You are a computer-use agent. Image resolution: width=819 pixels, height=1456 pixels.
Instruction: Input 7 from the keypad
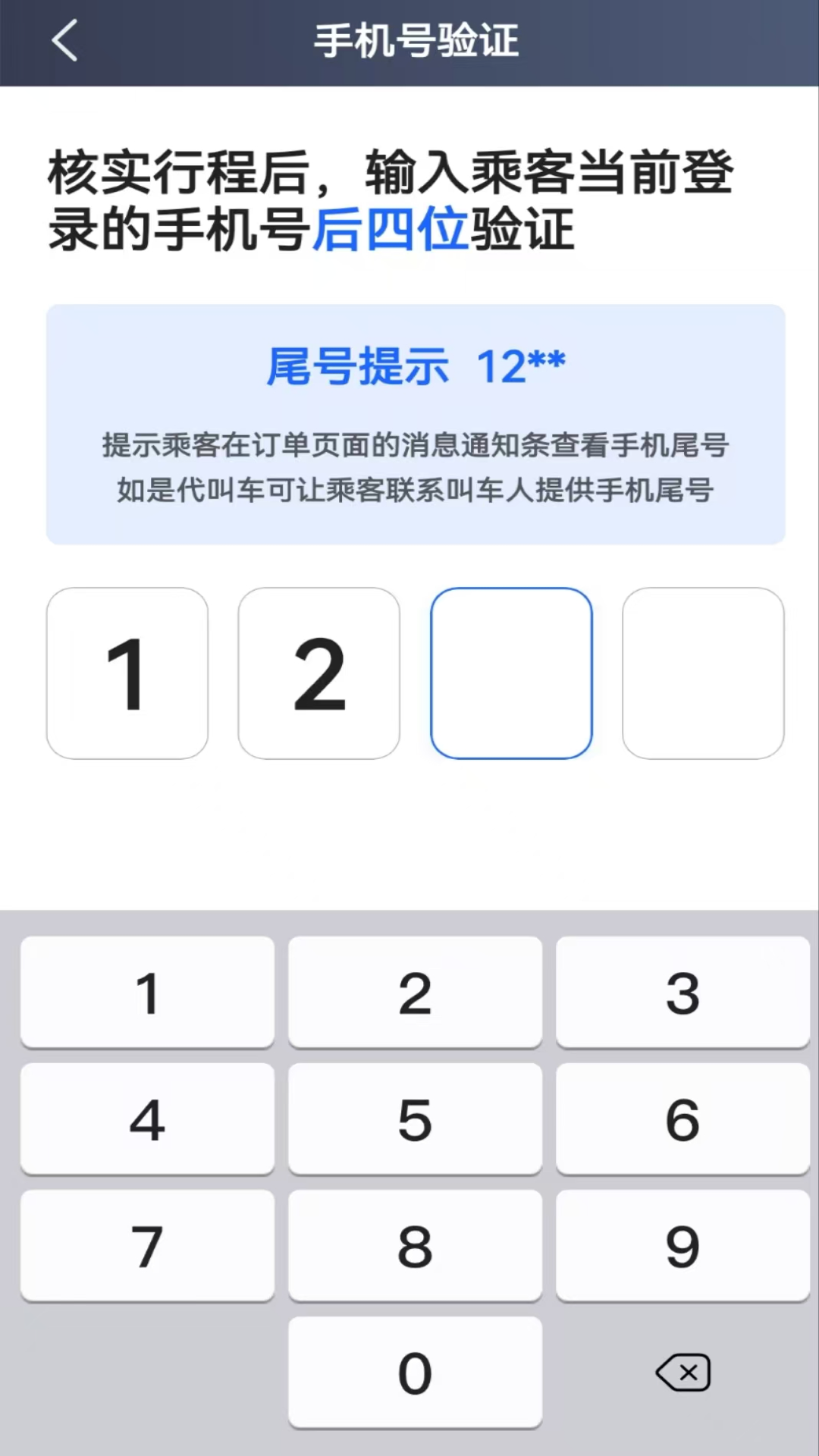(x=147, y=1246)
